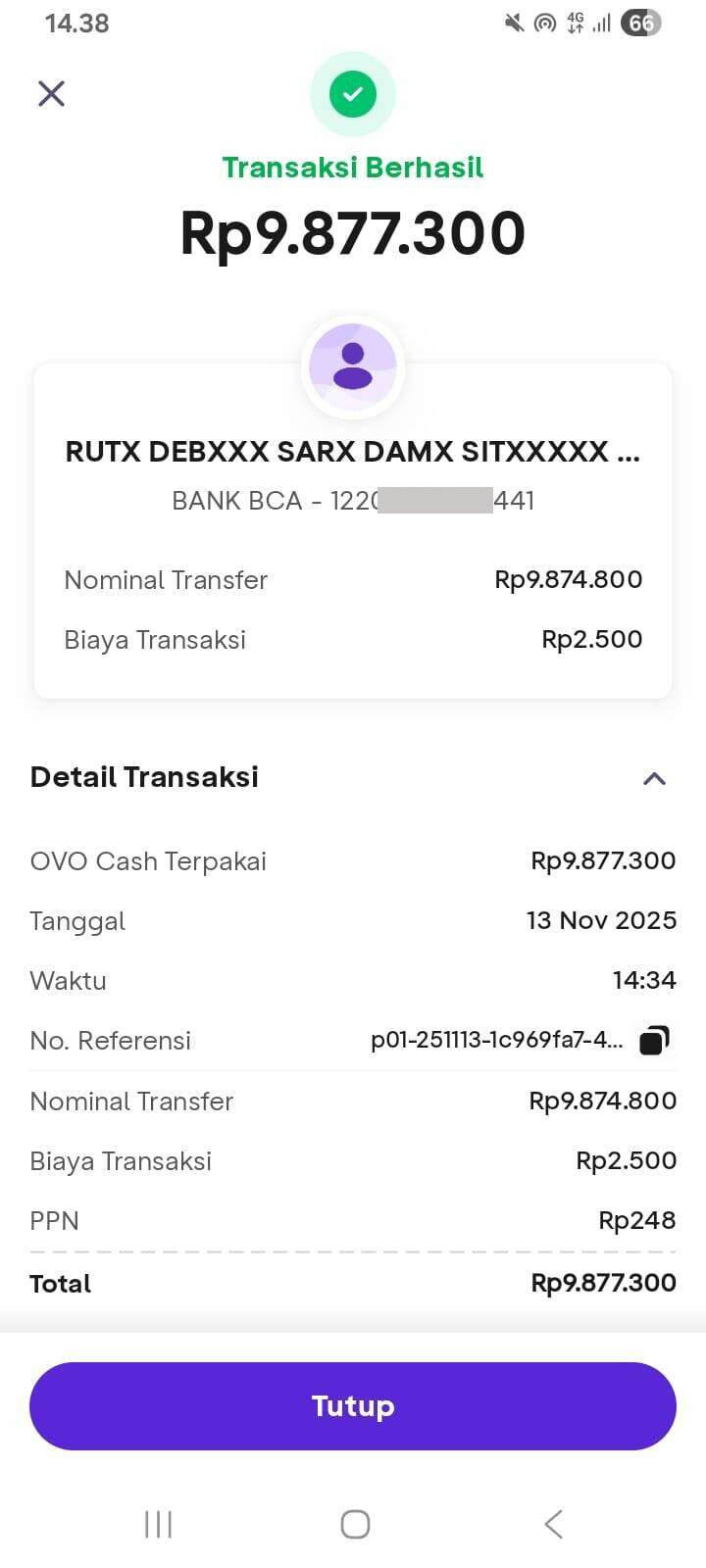This screenshot has width=706, height=1568.
Task: Toggle the OVO Cash Terpakai row
Action: point(353,860)
